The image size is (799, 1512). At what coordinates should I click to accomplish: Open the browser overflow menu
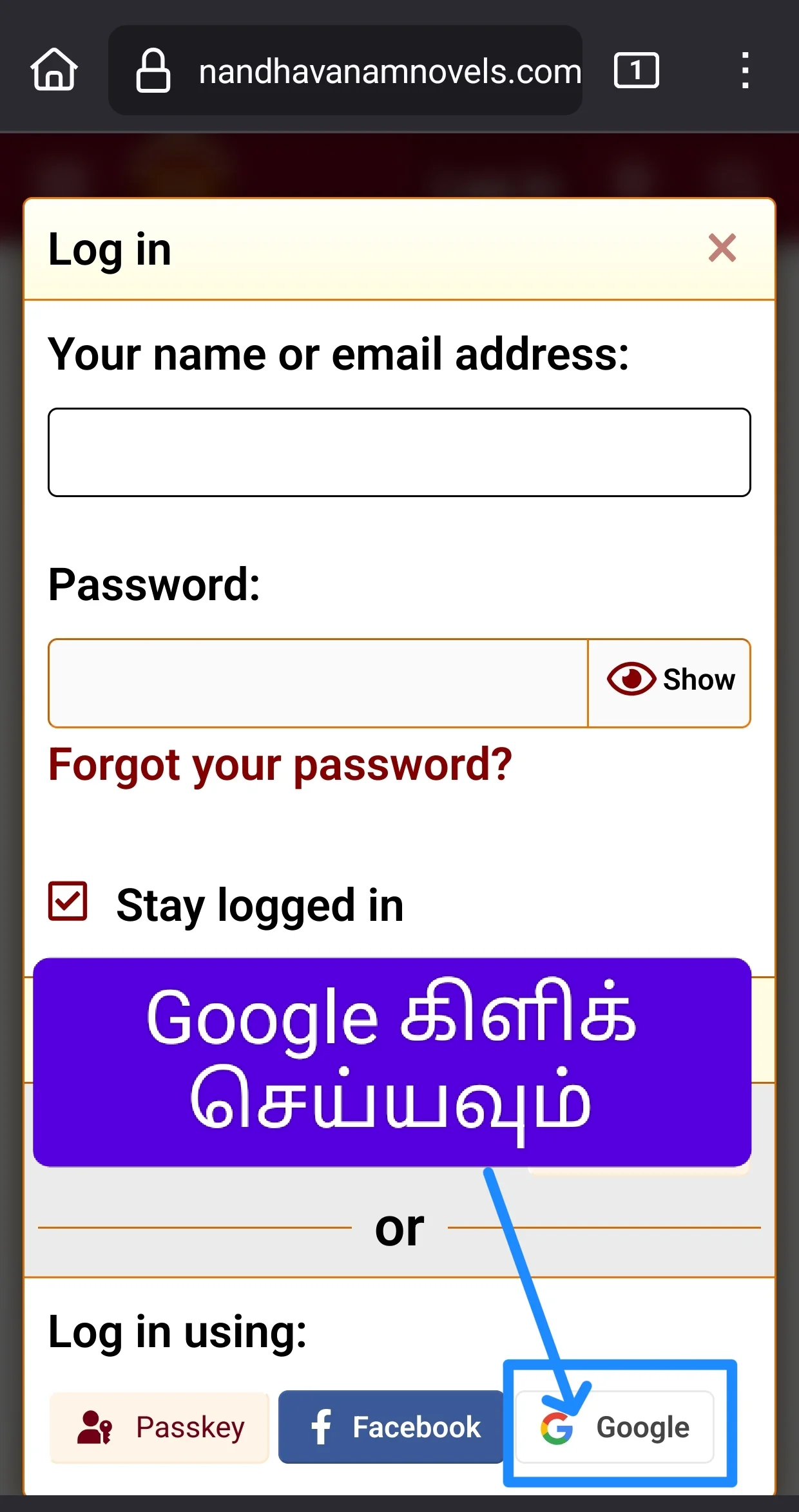745,70
